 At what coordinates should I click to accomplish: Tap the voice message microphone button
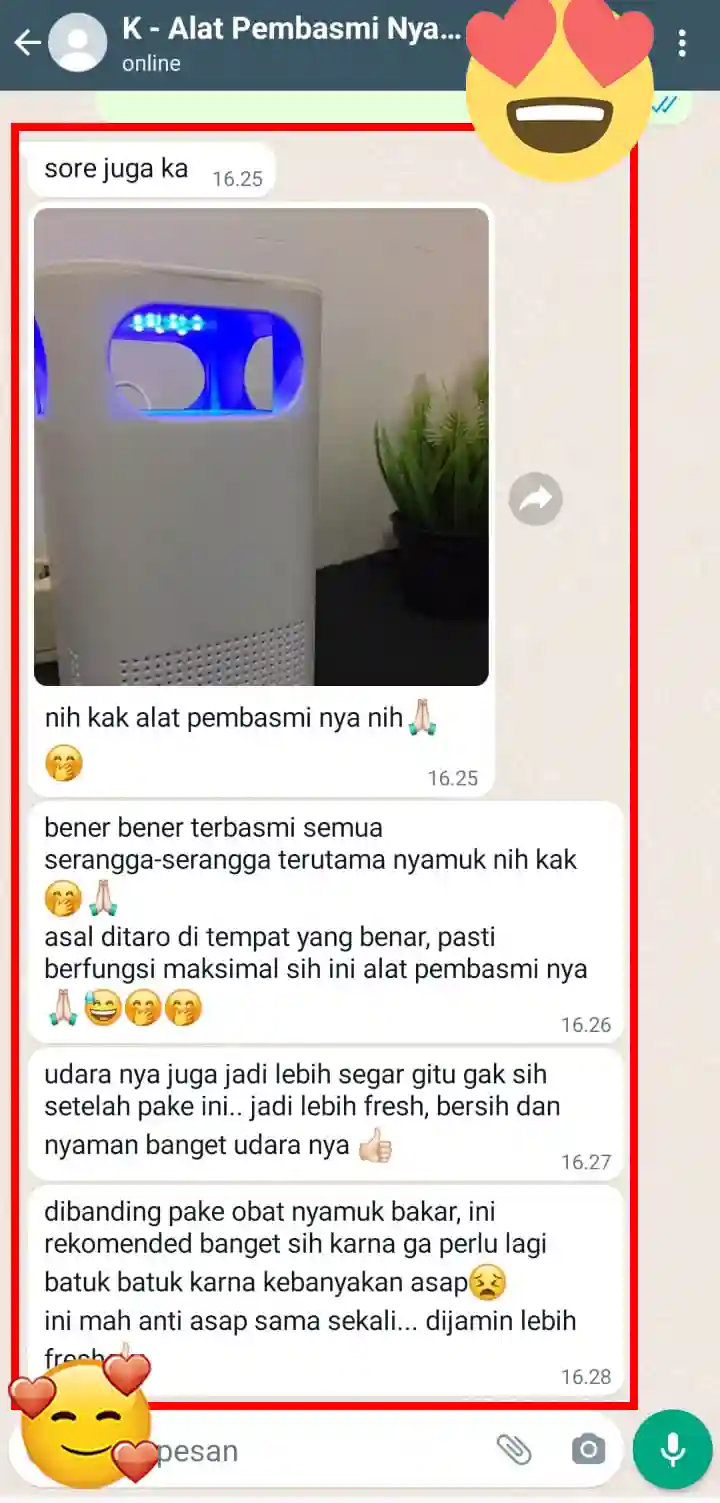tap(672, 1450)
